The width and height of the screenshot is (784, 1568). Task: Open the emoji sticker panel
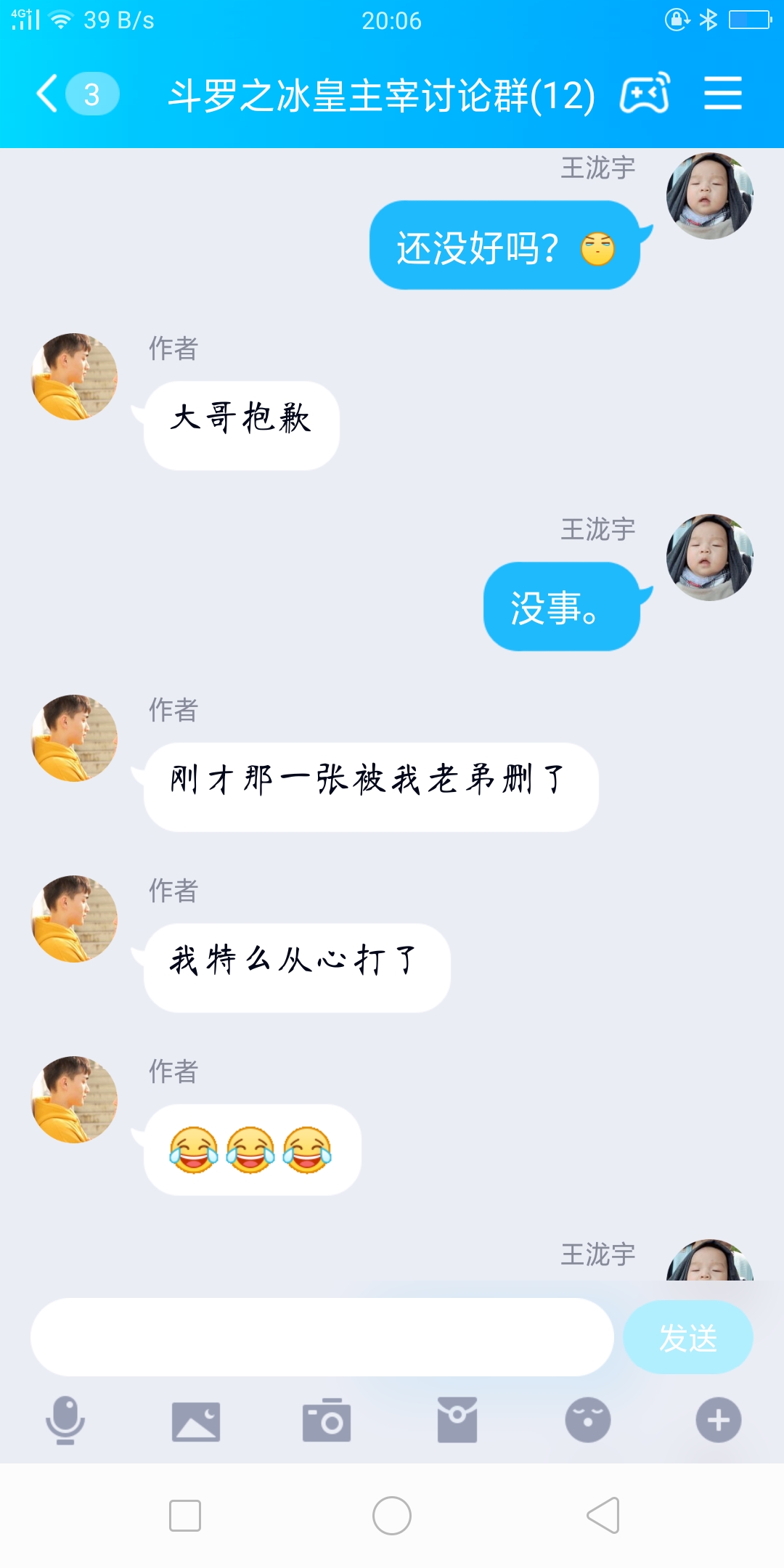588,1420
